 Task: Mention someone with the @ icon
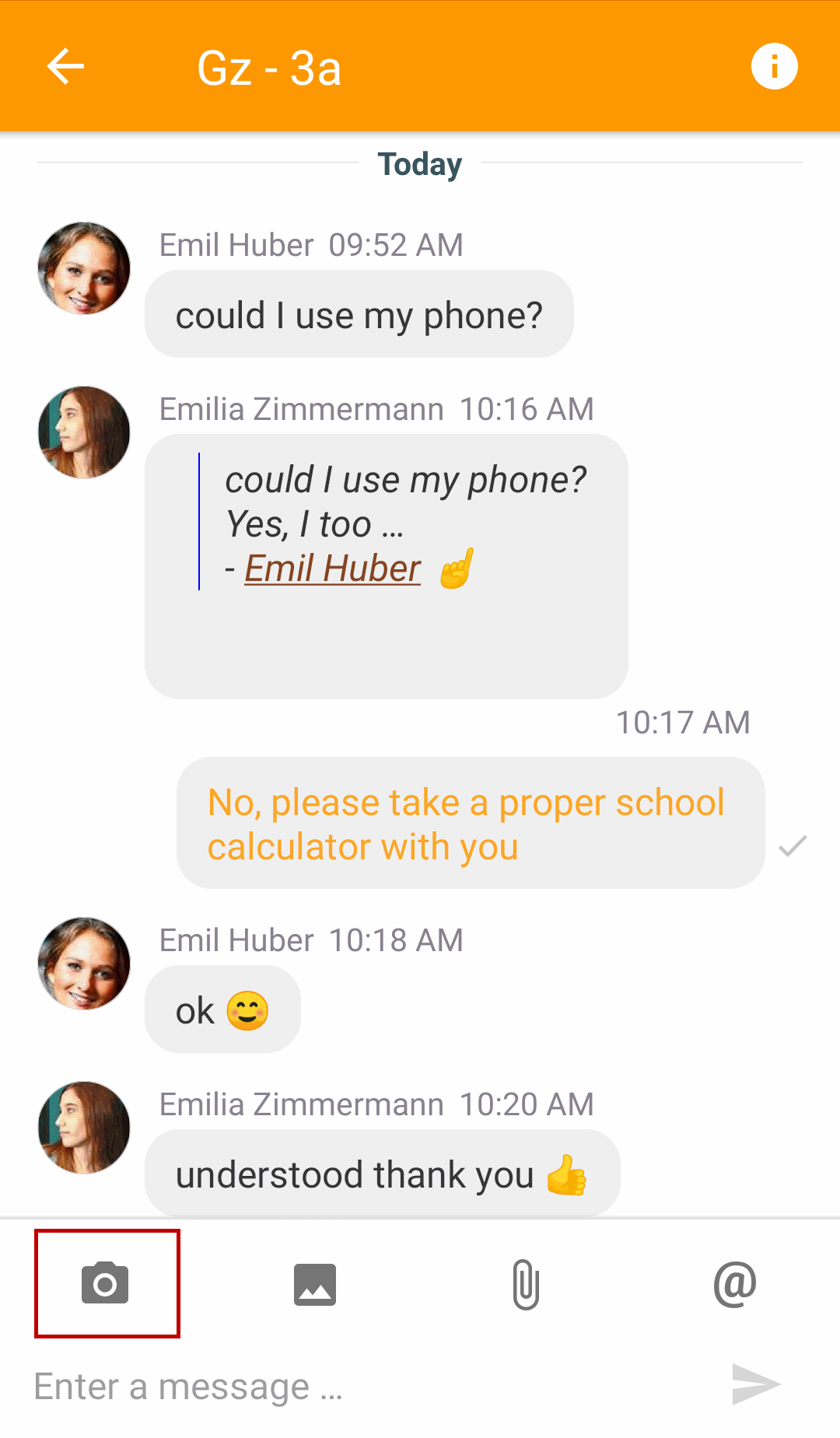pos(735,1284)
